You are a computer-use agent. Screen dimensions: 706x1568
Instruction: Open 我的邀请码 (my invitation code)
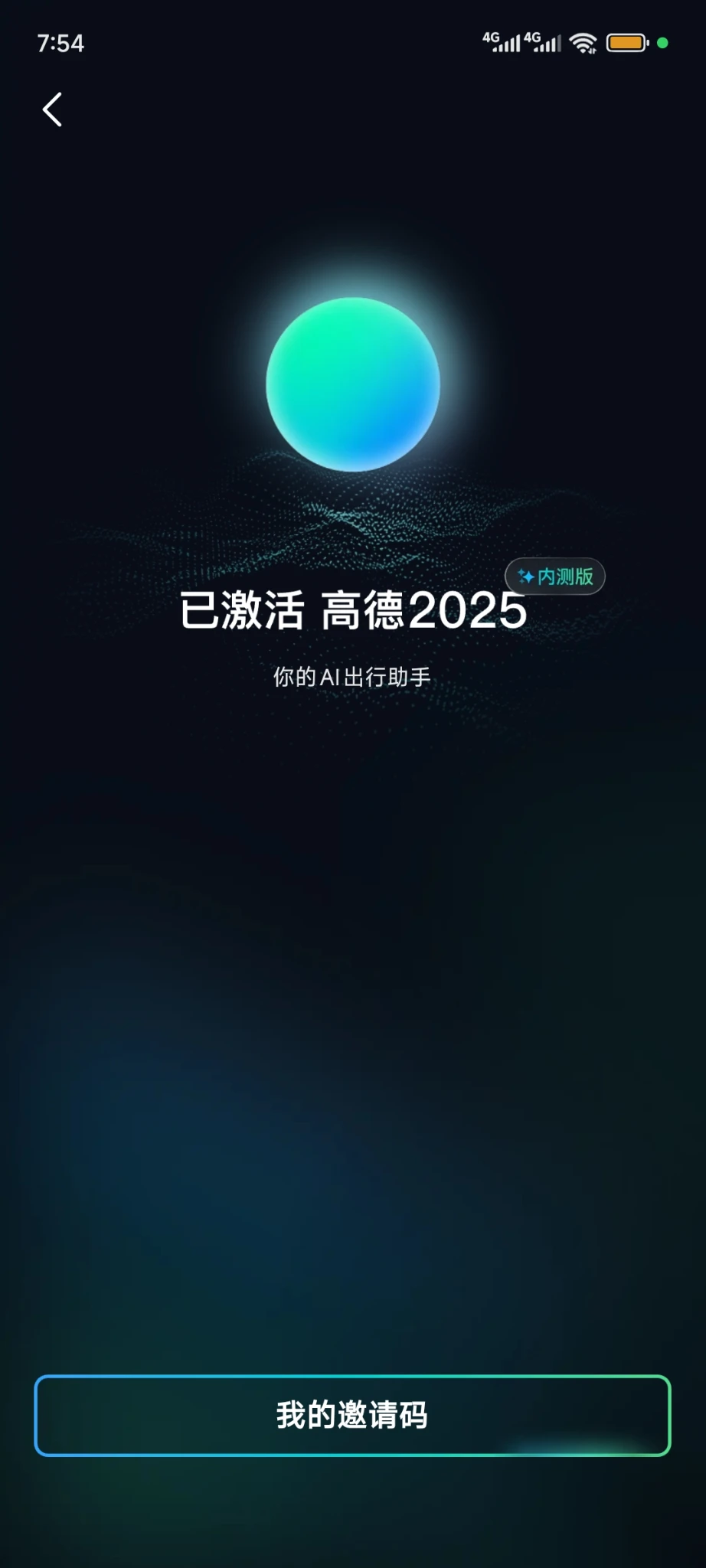[x=352, y=1415]
